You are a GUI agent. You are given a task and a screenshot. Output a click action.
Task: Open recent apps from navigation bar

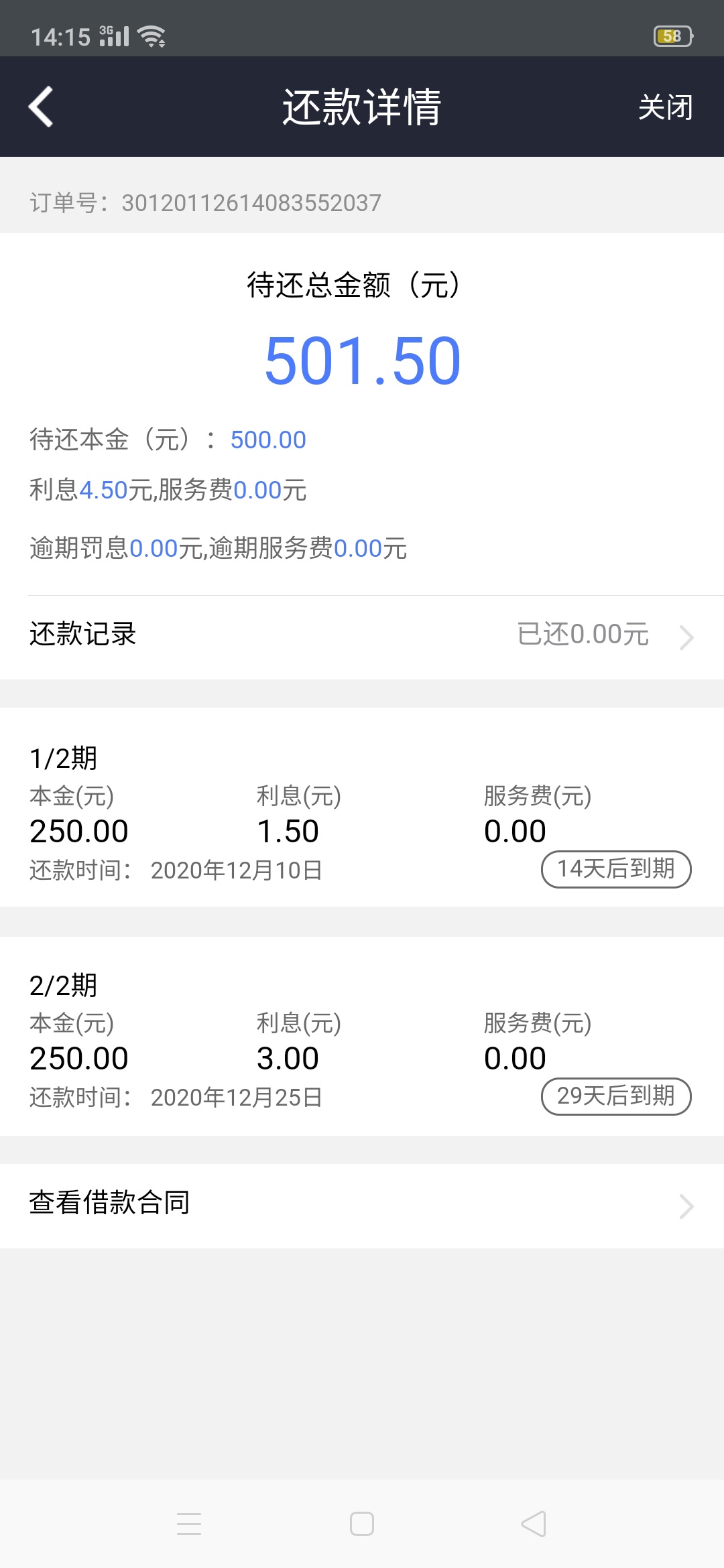189,1524
